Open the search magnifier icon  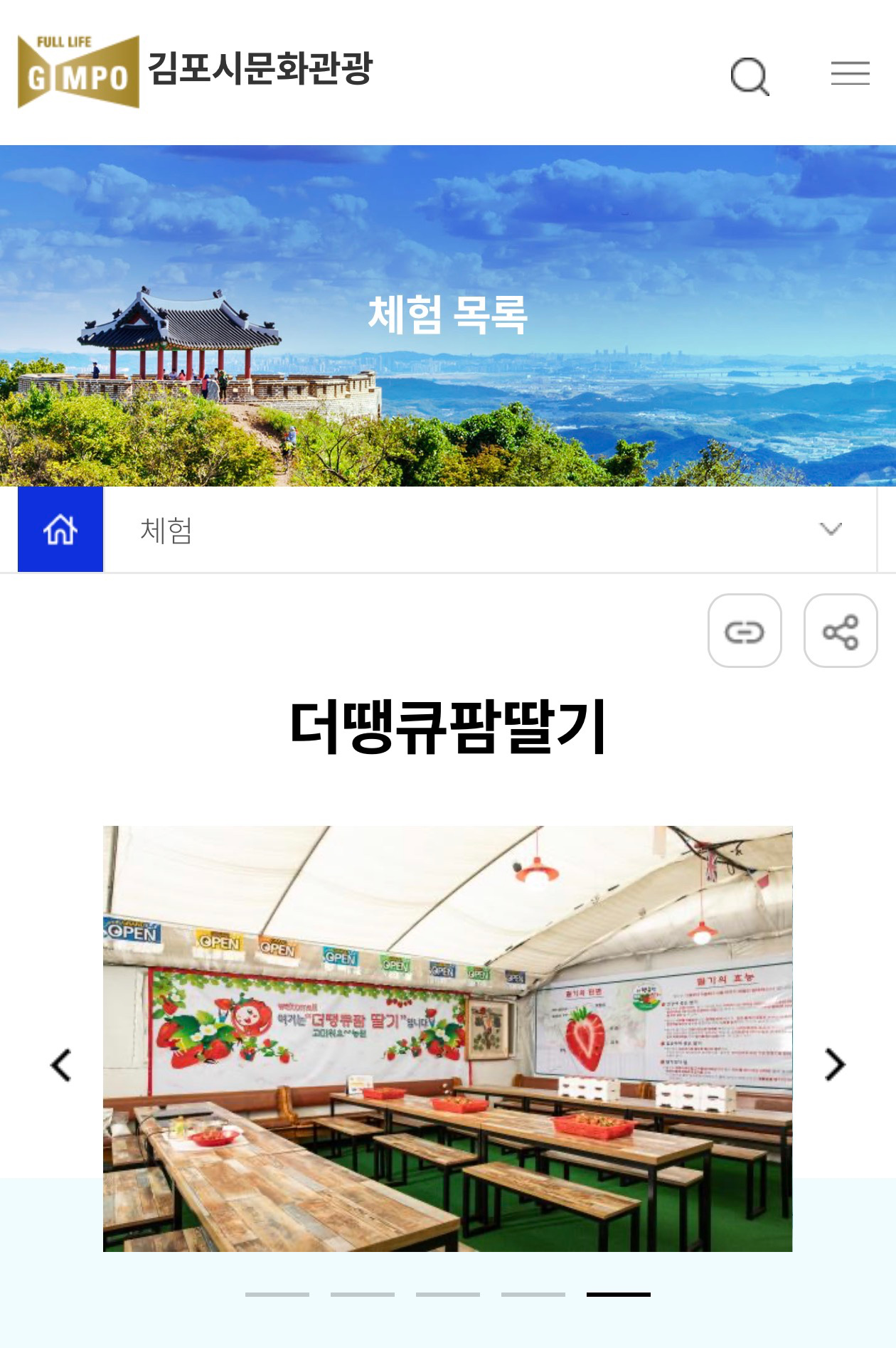pyautogui.click(x=750, y=75)
